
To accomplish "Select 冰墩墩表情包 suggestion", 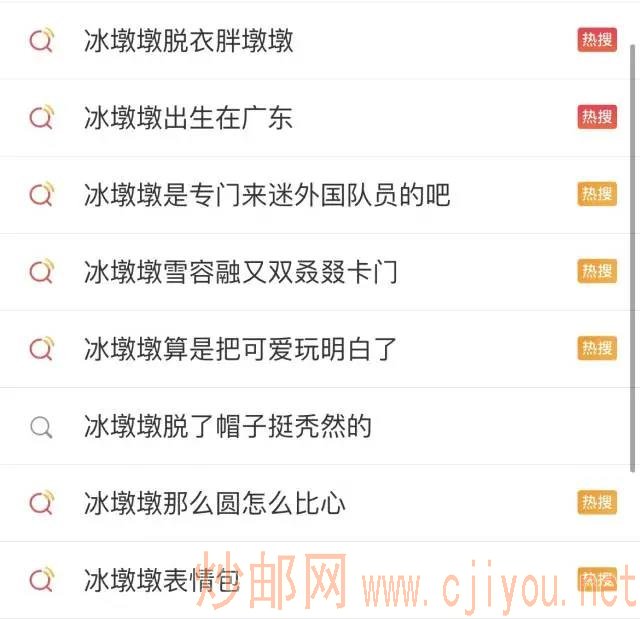I will pyautogui.click(x=163, y=580).
